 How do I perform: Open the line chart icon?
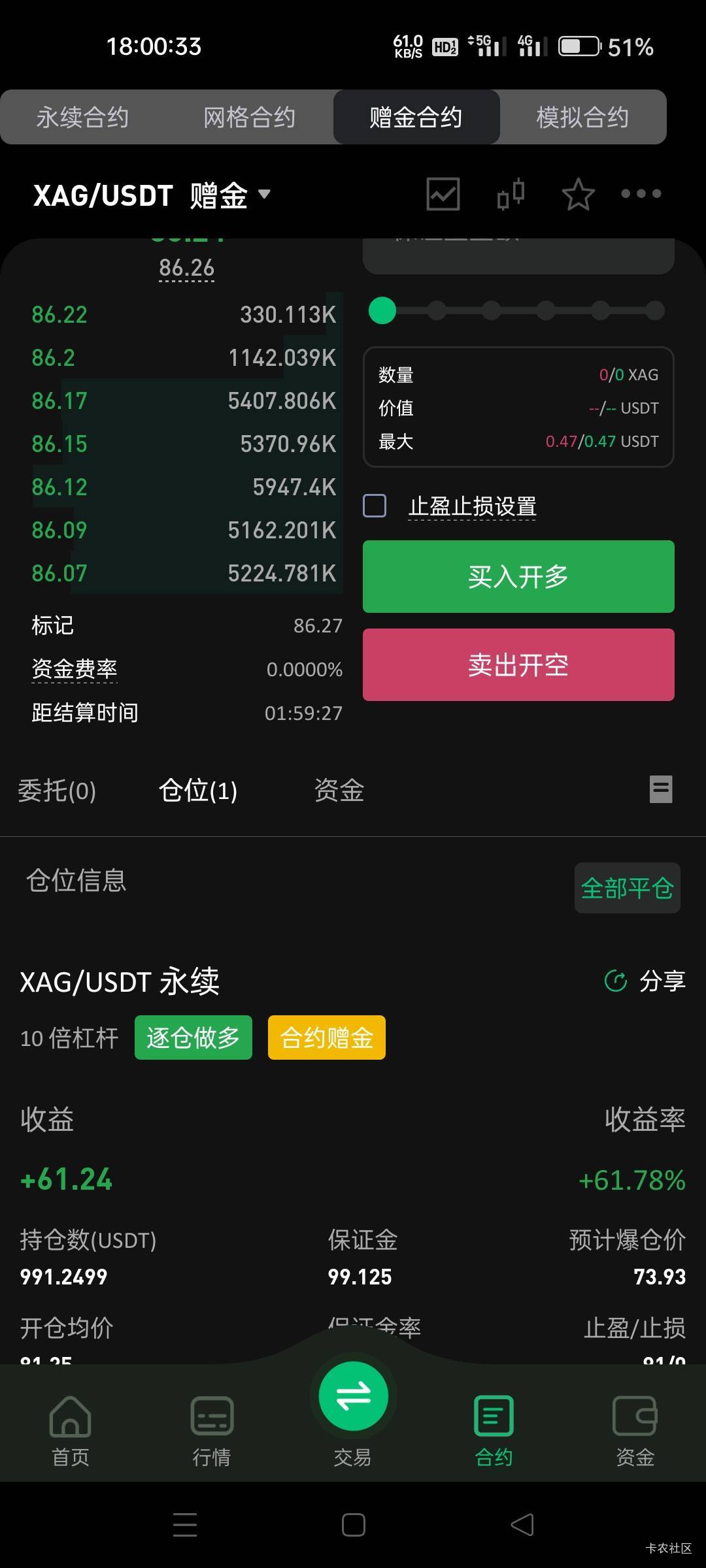coord(443,194)
